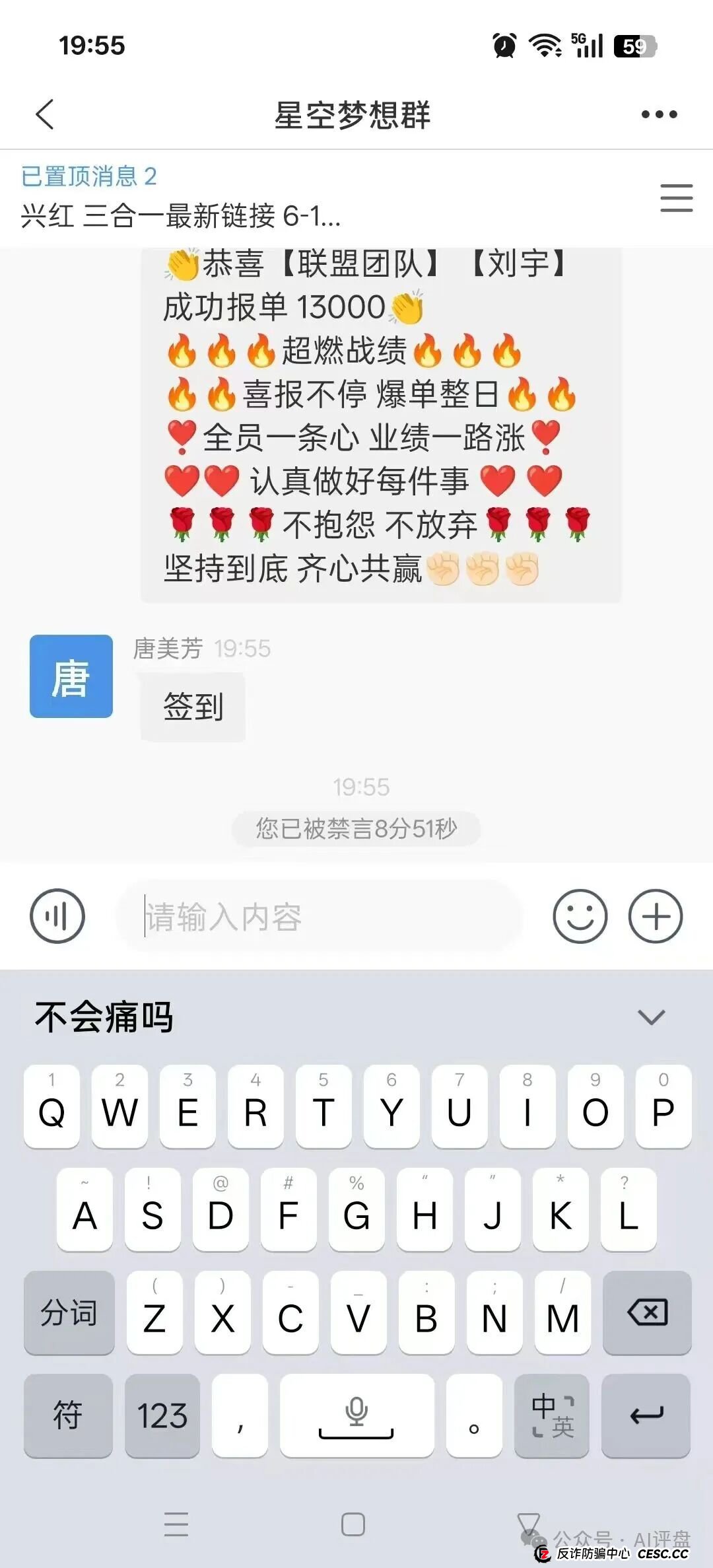Open the pinned messages list via hamburger icon

pyautogui.click(x=676, y=197)
